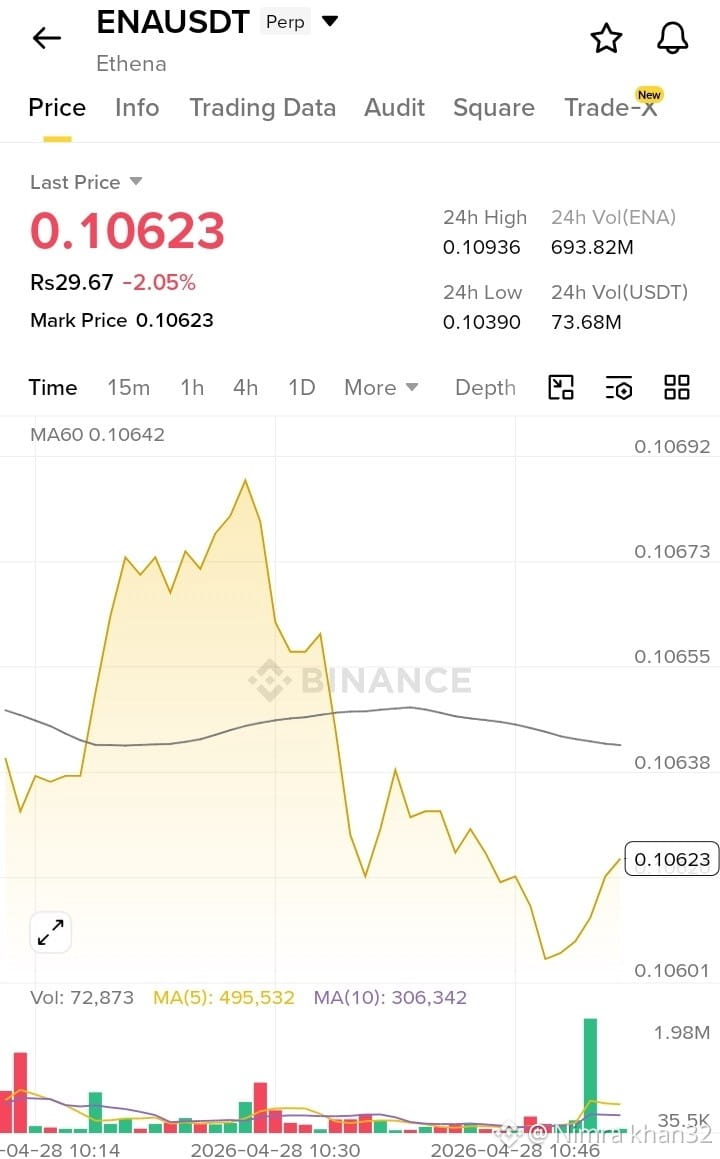Expand the chart to fullscreen
720x1159 pixels.
click(x=50, y=932)
